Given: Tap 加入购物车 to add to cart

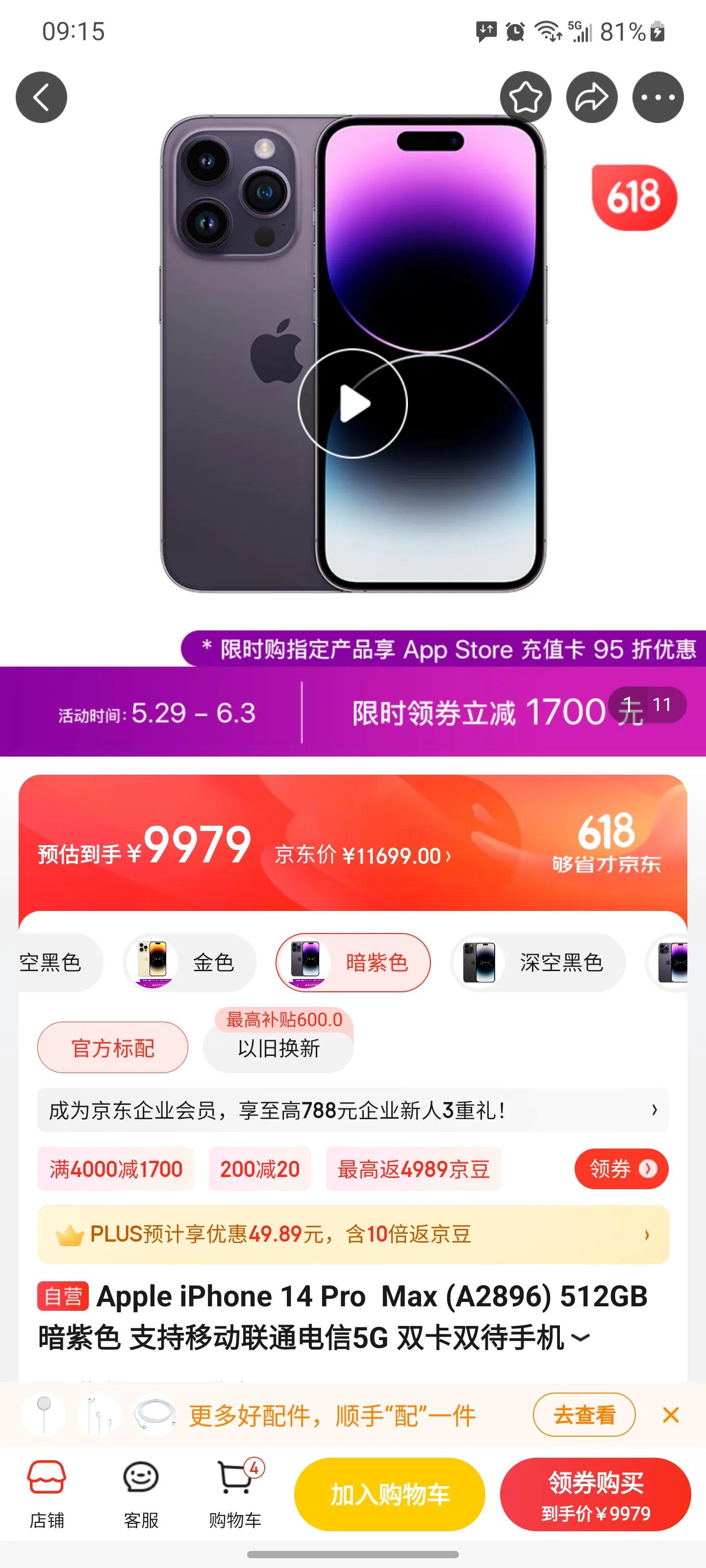Looking at the screenshot, I should tap(389, 1494).
